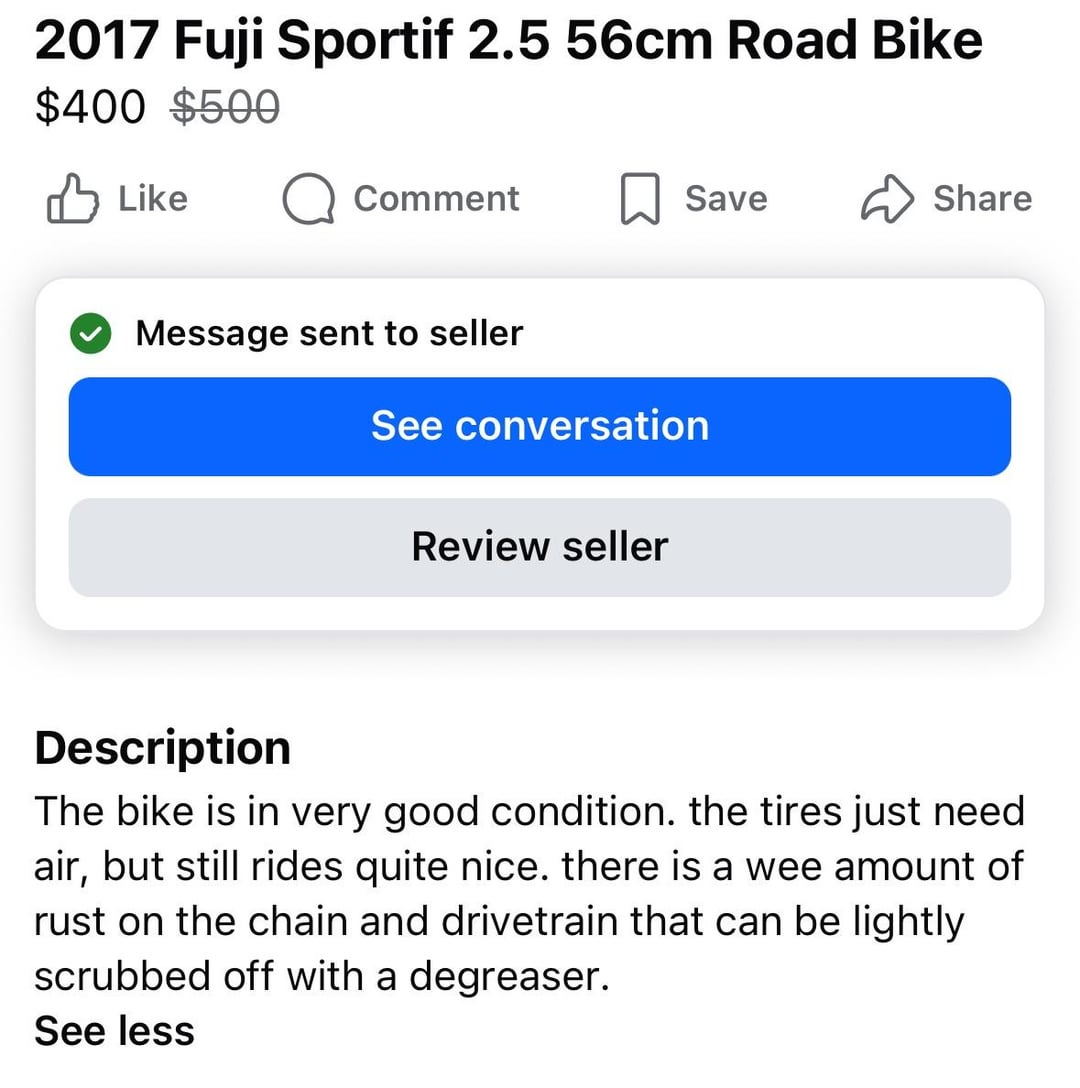
Task: Open See conversation with the seller
Action: click(539, 426)
